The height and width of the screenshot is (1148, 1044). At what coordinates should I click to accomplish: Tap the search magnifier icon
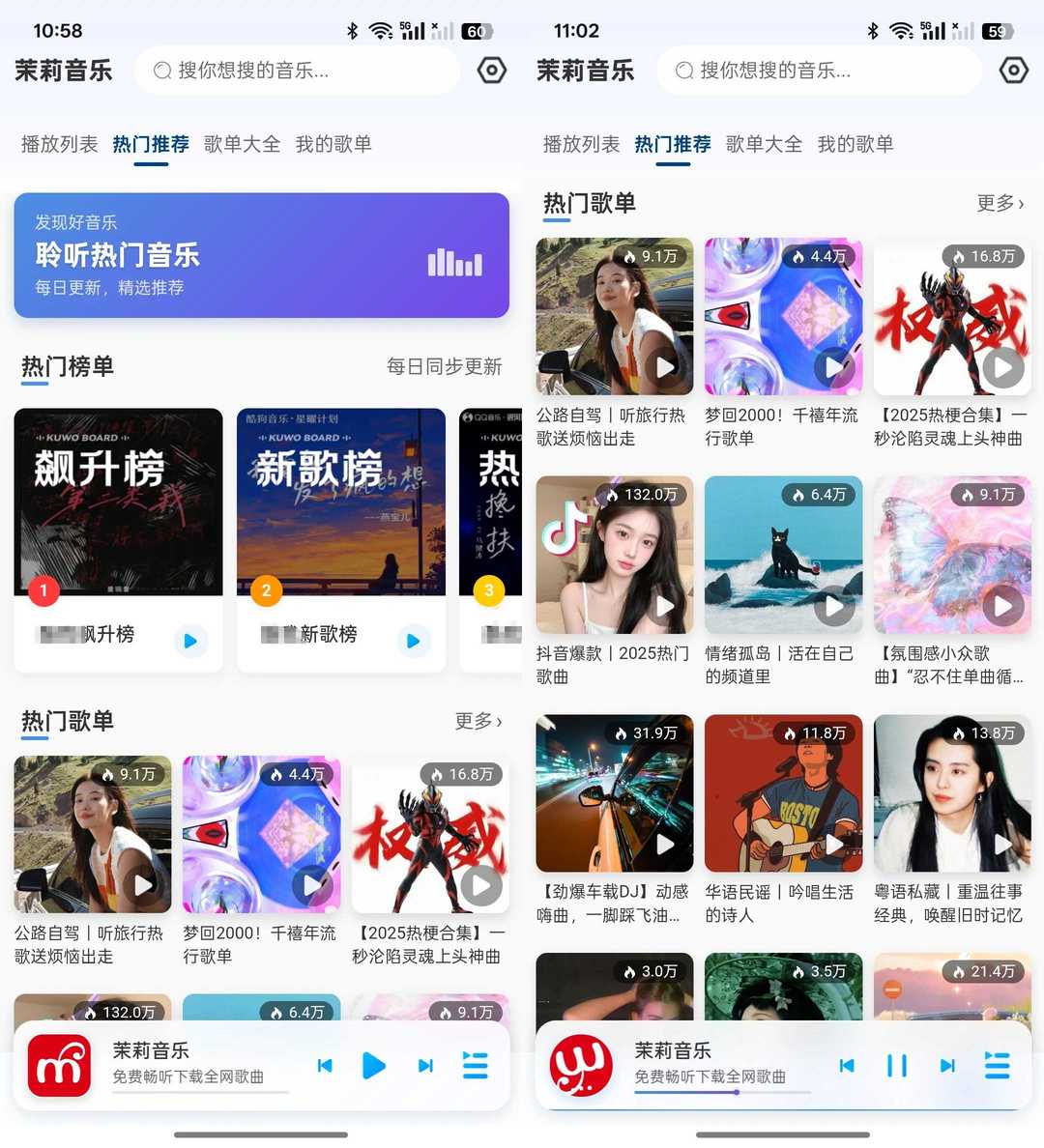point(162,70)
